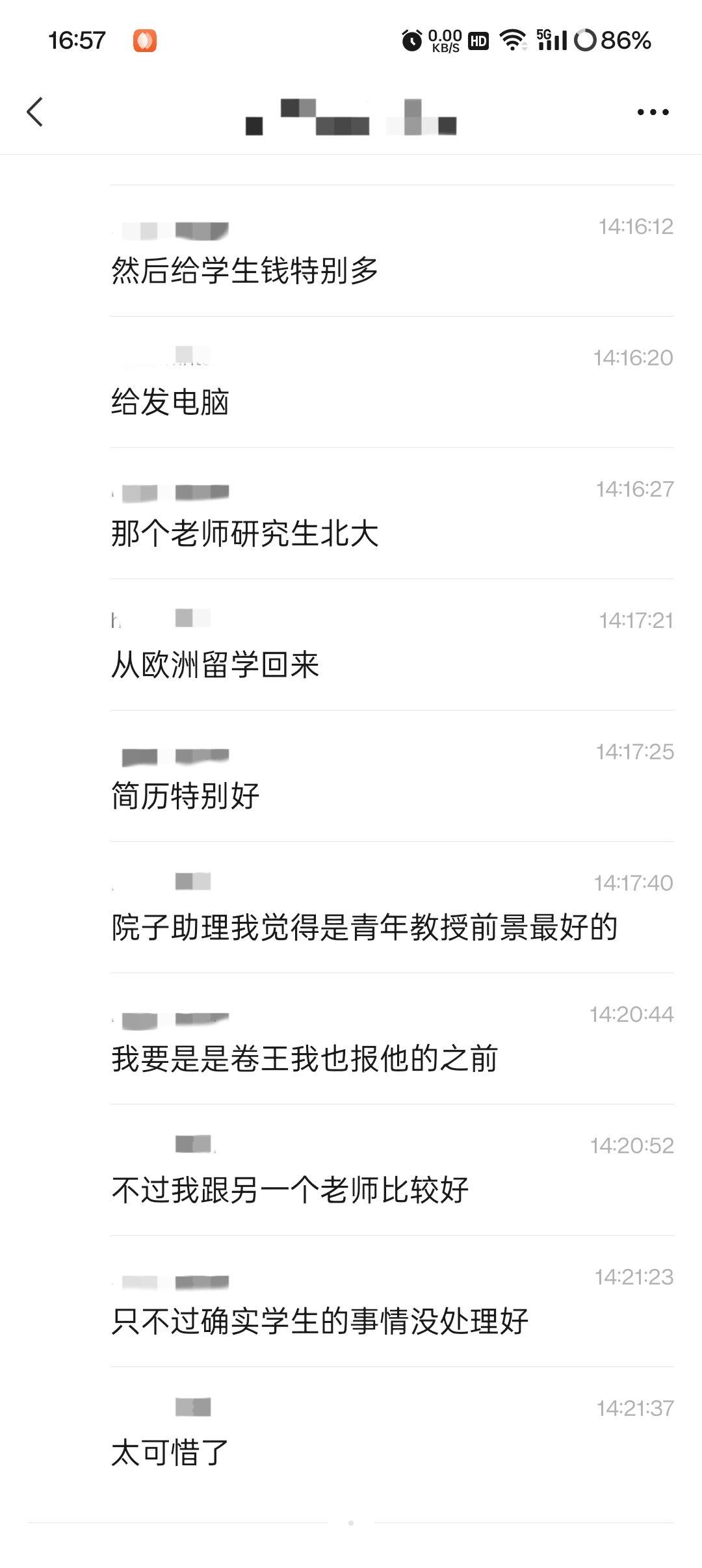Open the three-dot overflow menu
702x1568 pixels.
(653, 112)
